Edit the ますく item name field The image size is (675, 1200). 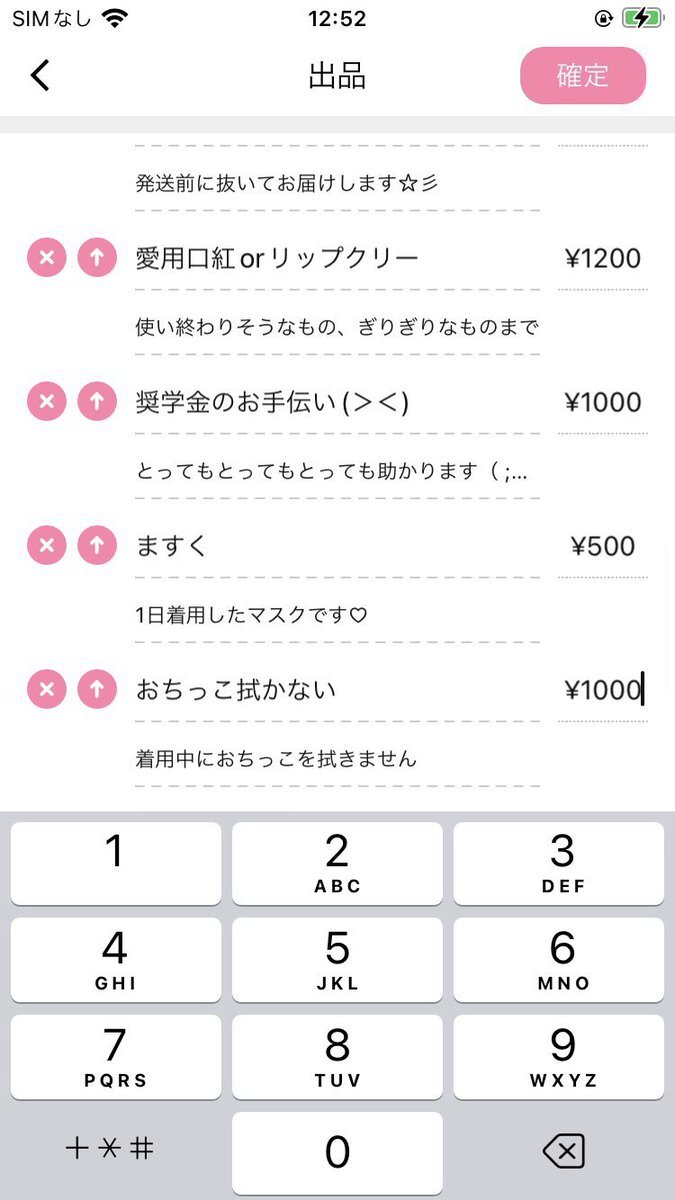[x=337, y=547]
